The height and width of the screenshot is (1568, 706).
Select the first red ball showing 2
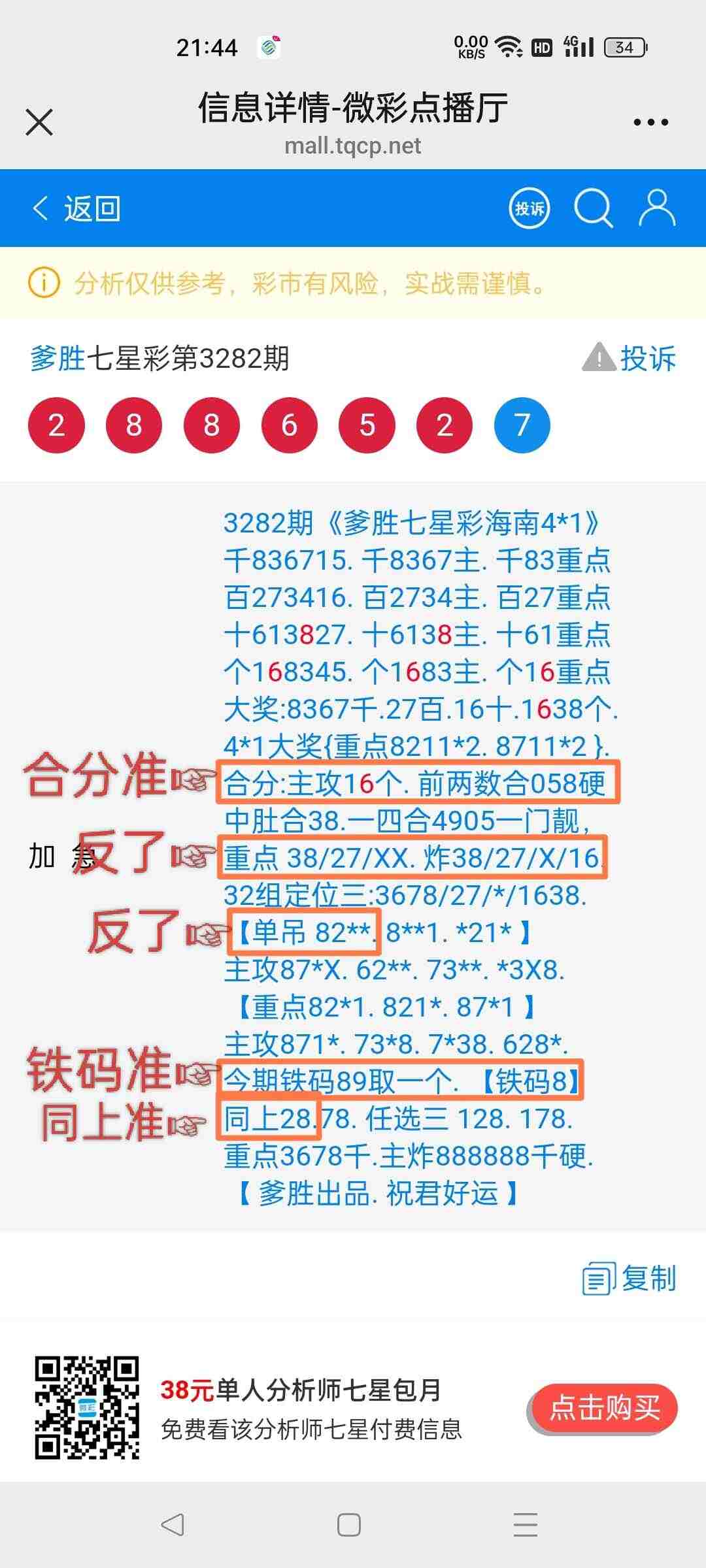point(57,424)
